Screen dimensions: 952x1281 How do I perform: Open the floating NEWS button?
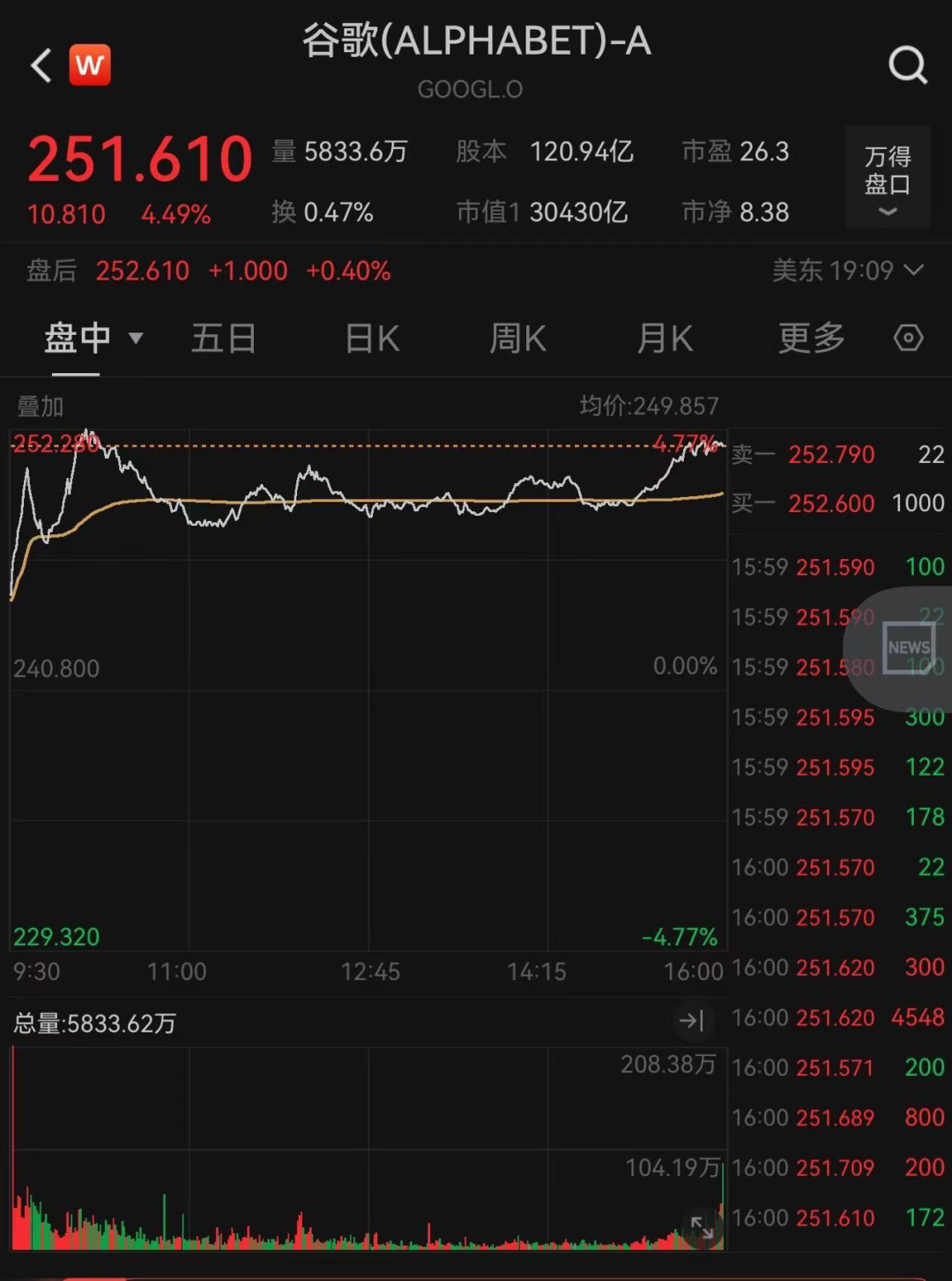pos(908,647)
